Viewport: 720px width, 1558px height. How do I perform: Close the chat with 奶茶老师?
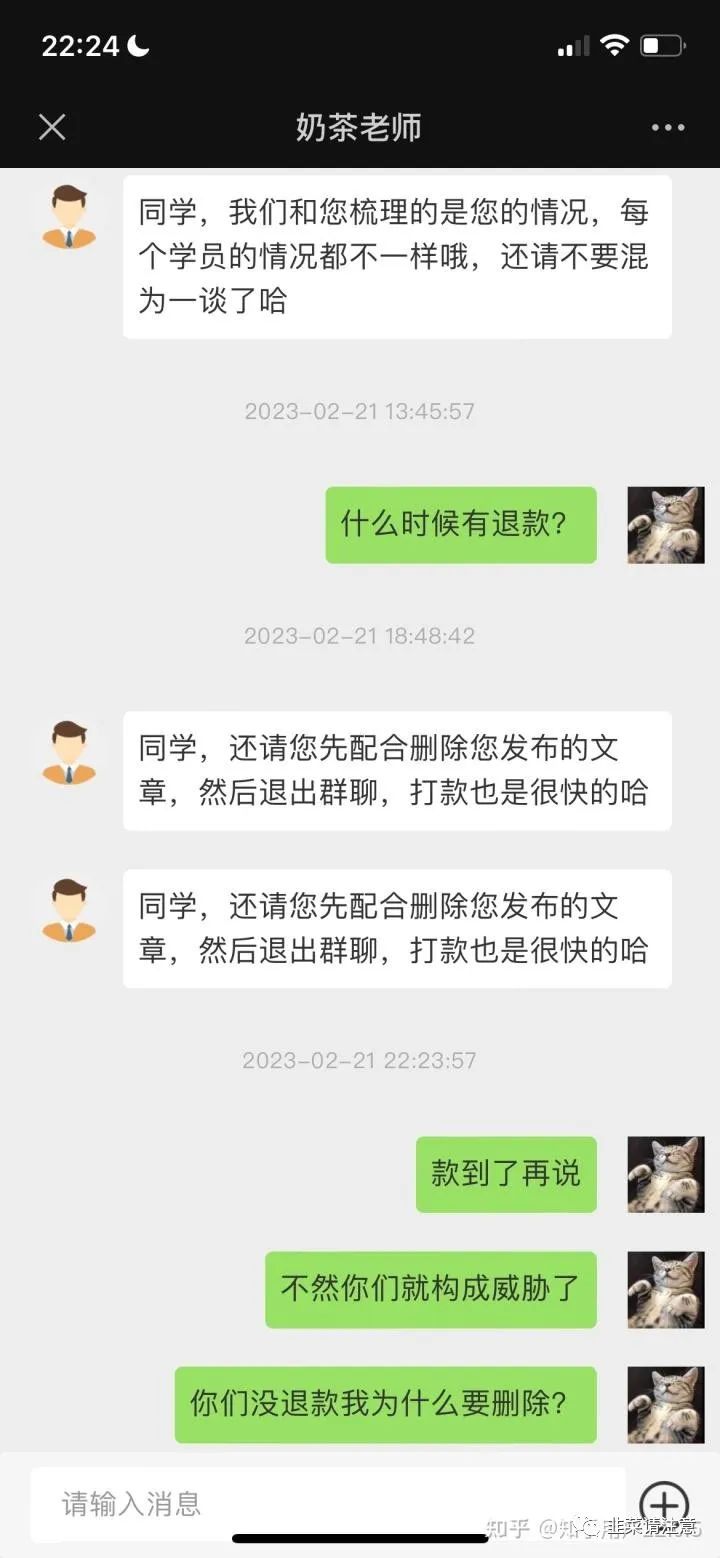[x=52, y=127]
